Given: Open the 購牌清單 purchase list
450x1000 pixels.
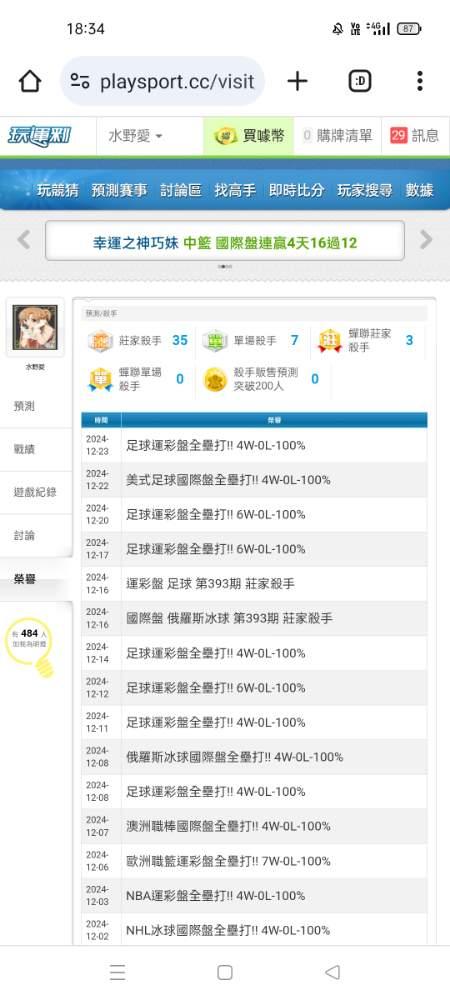Looking at the screenshot, I should coord(337,136).
